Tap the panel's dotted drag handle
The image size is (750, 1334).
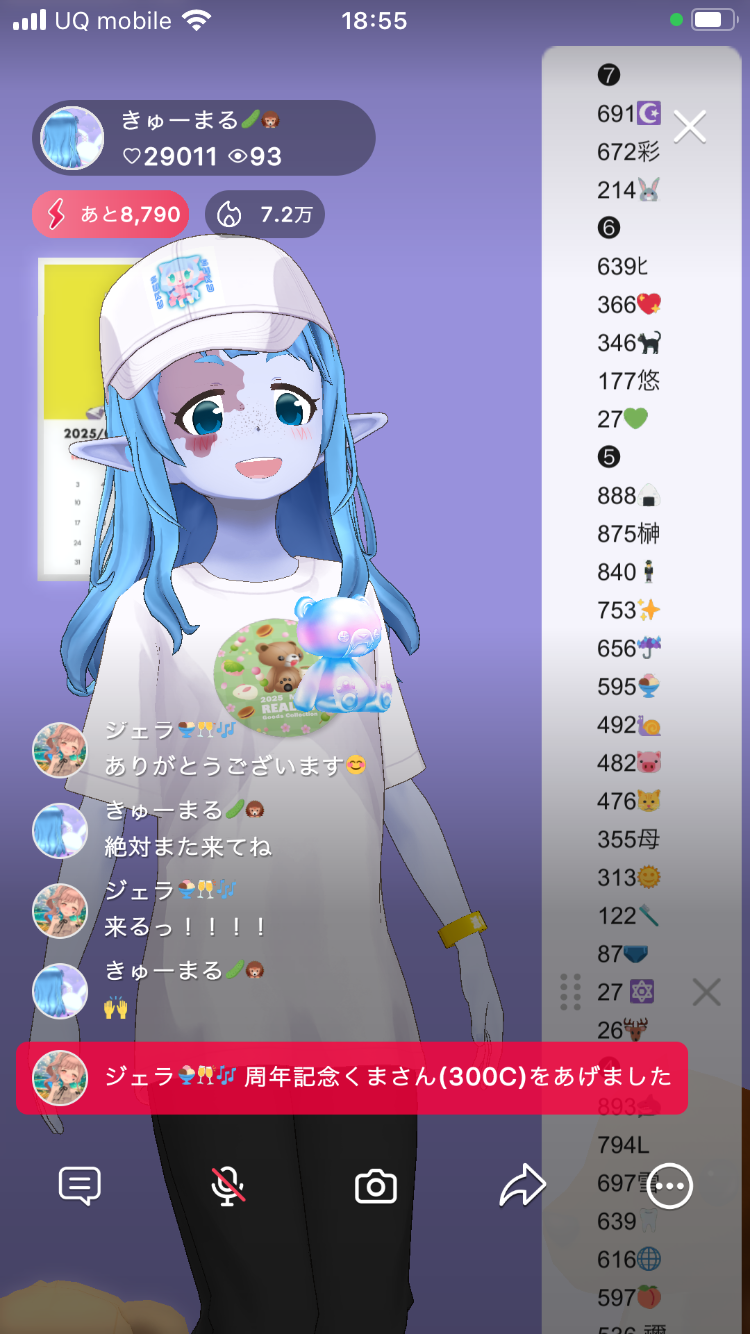(x=571, y=992)
